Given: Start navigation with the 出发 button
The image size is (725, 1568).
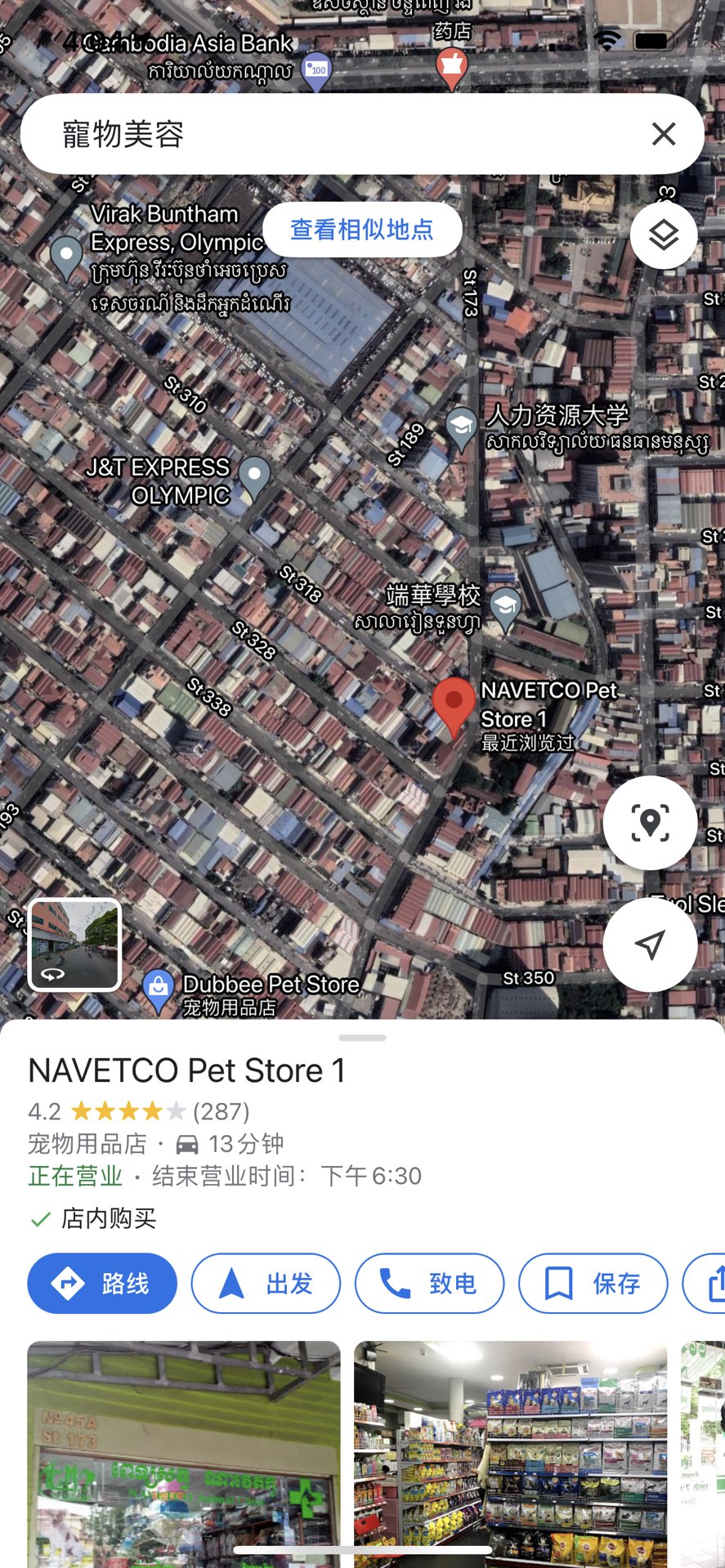Looking at the screenshot, I should 266,1283.
